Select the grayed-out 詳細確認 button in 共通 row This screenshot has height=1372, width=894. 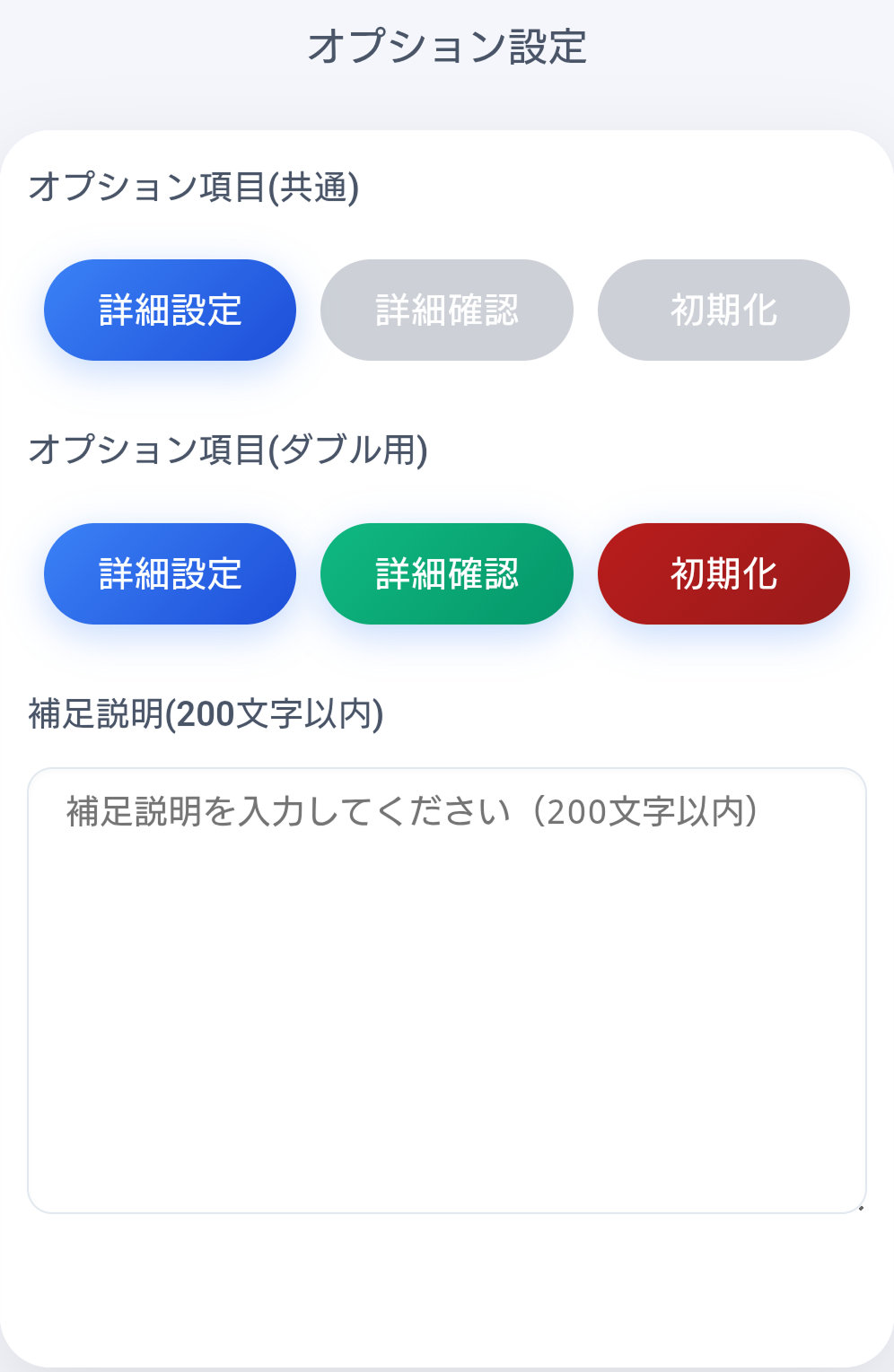point(446,310)
